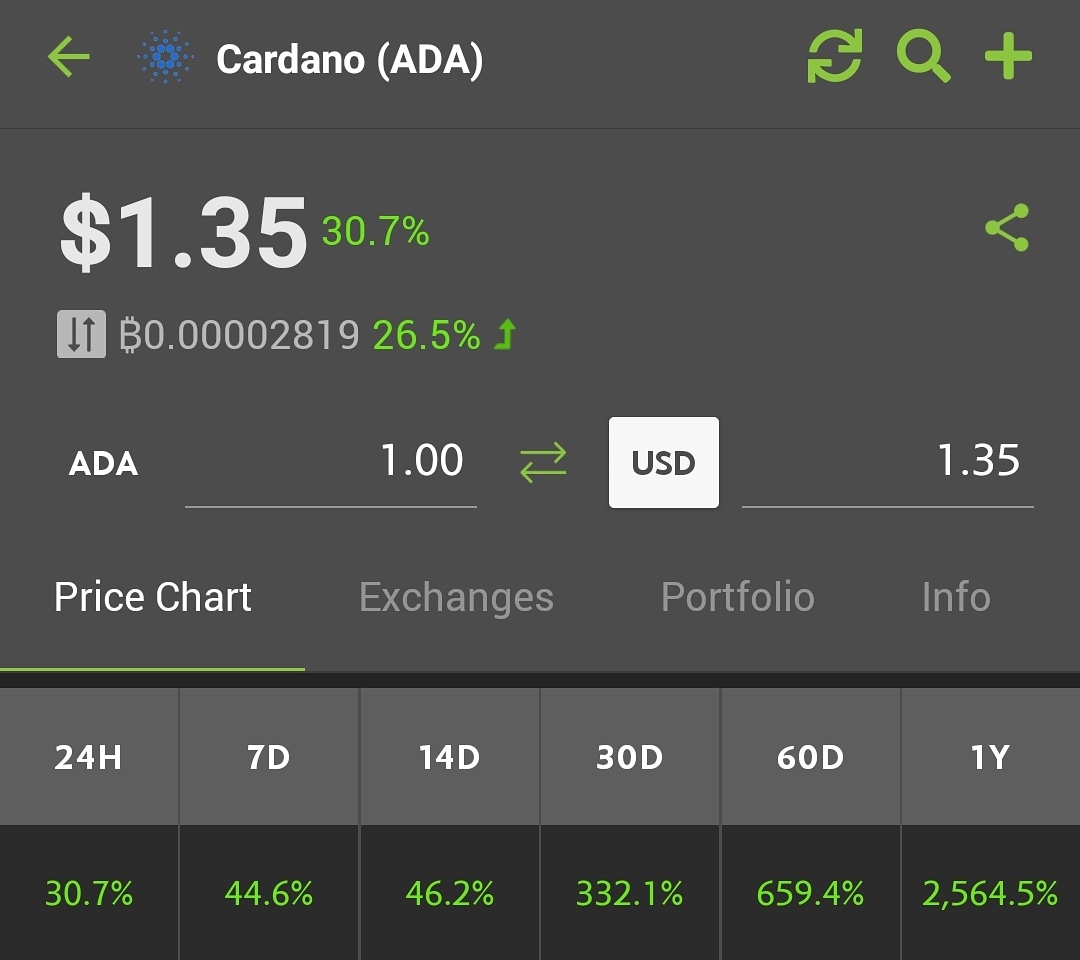Swap ADA and USD conversion direction
The height and width of the screenshot is (960, 1080).
pyautogui.click(x=543, y=462)
